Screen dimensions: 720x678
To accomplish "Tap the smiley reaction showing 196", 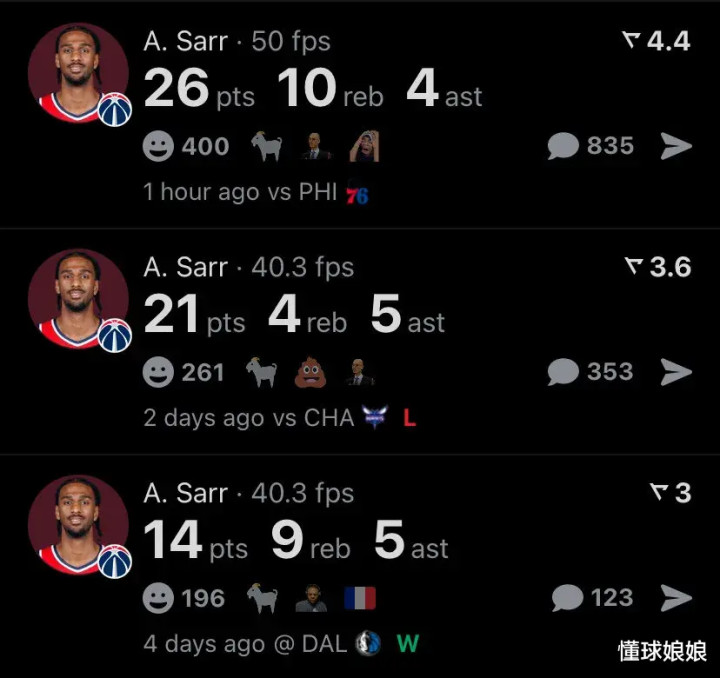I will (158, 599).
